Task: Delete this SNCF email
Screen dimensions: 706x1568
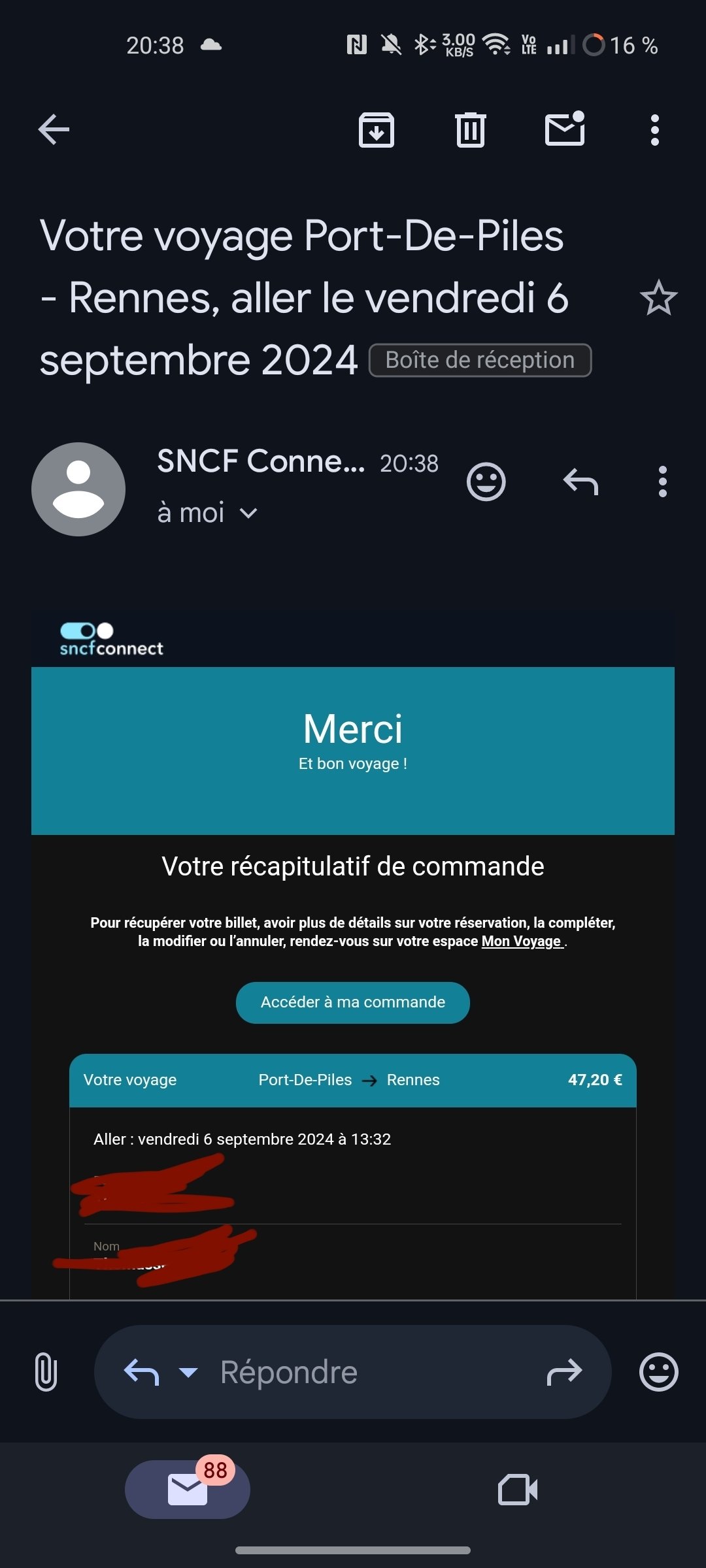Action: (x=471, y=129)
